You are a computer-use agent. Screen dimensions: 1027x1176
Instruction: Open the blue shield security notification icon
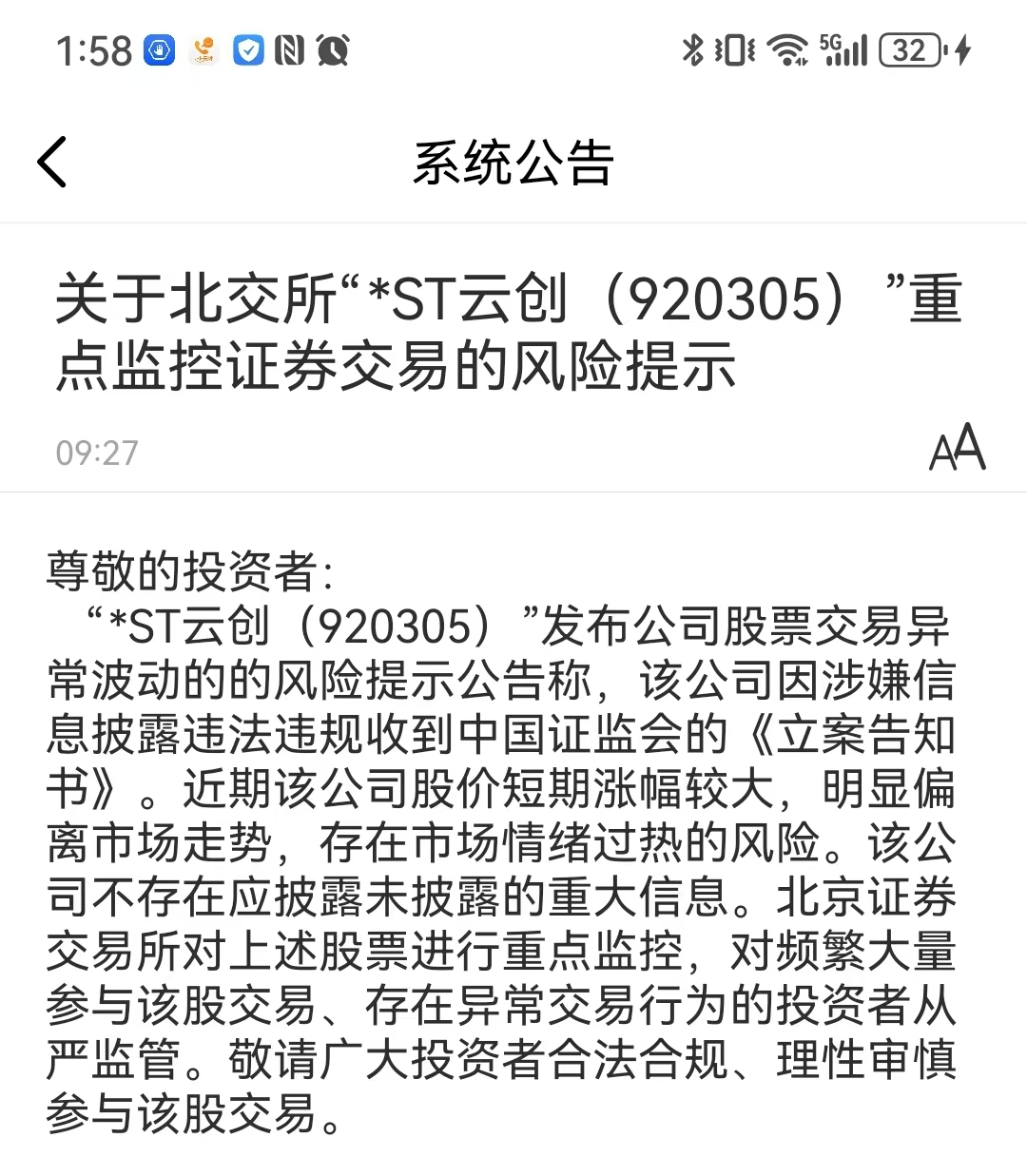point(249,52)
